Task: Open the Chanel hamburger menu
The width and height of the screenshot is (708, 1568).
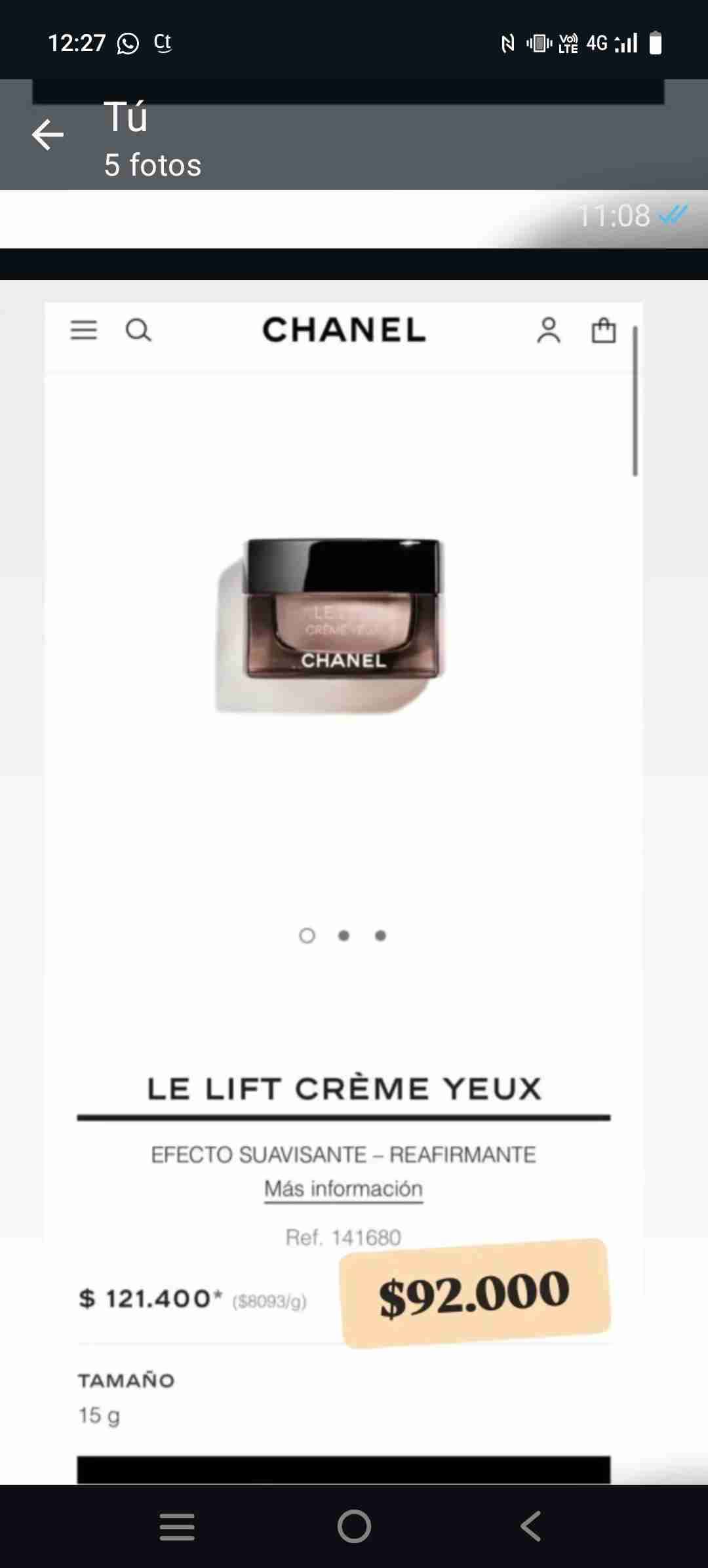Action: tap(83, 331)
